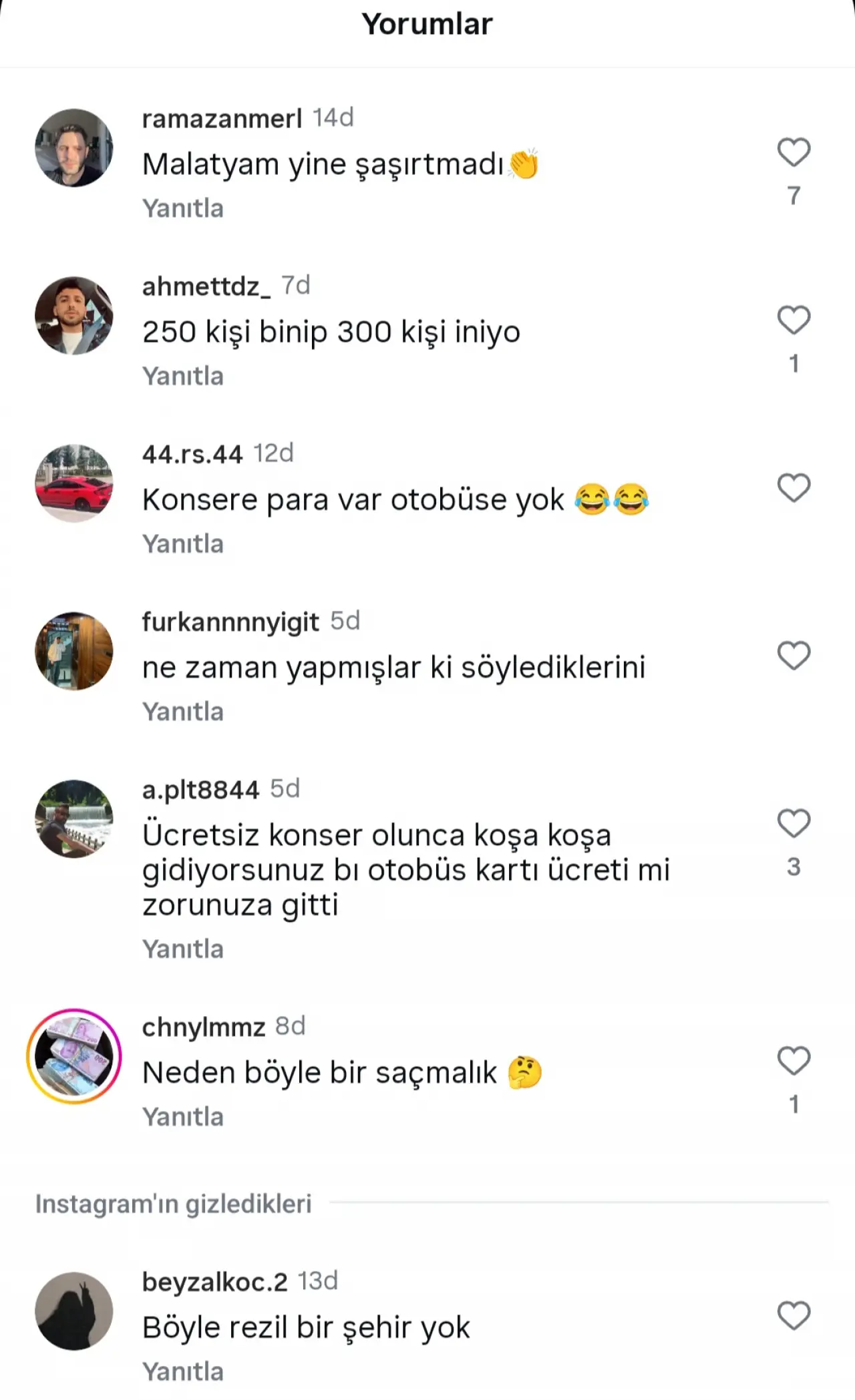Open chnylmmz's story from profile picture
The width and height of the screenshot is (855, 1400).
74,1057
